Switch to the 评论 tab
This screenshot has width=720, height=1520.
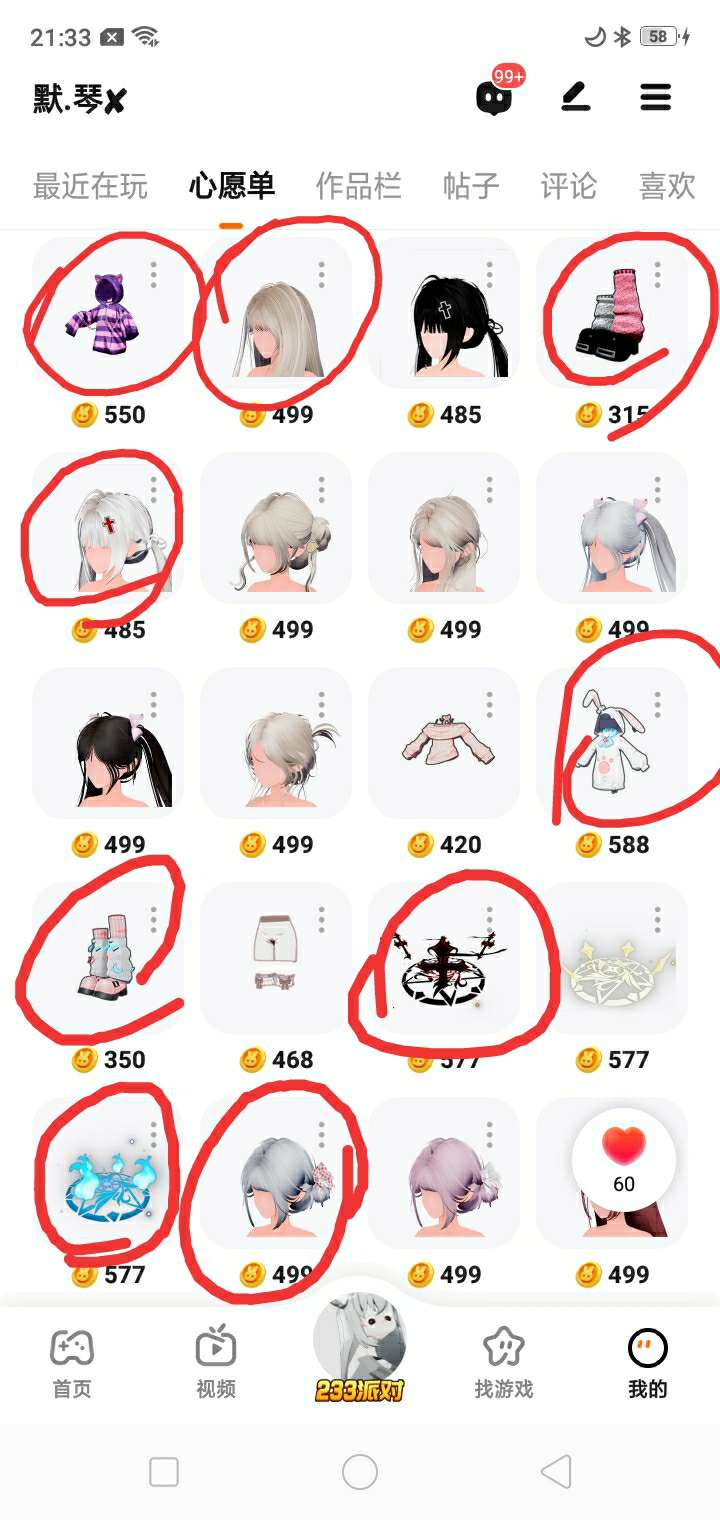[568, 186]
